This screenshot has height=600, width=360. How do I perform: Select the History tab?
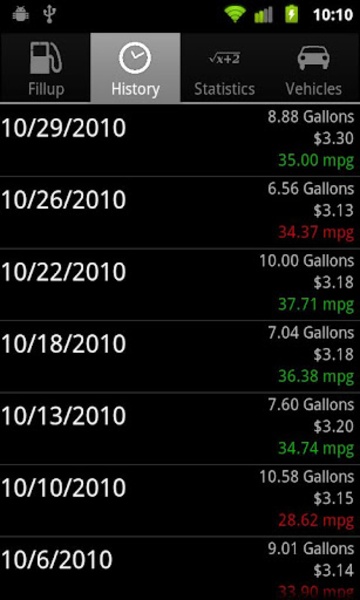(135, 68)
